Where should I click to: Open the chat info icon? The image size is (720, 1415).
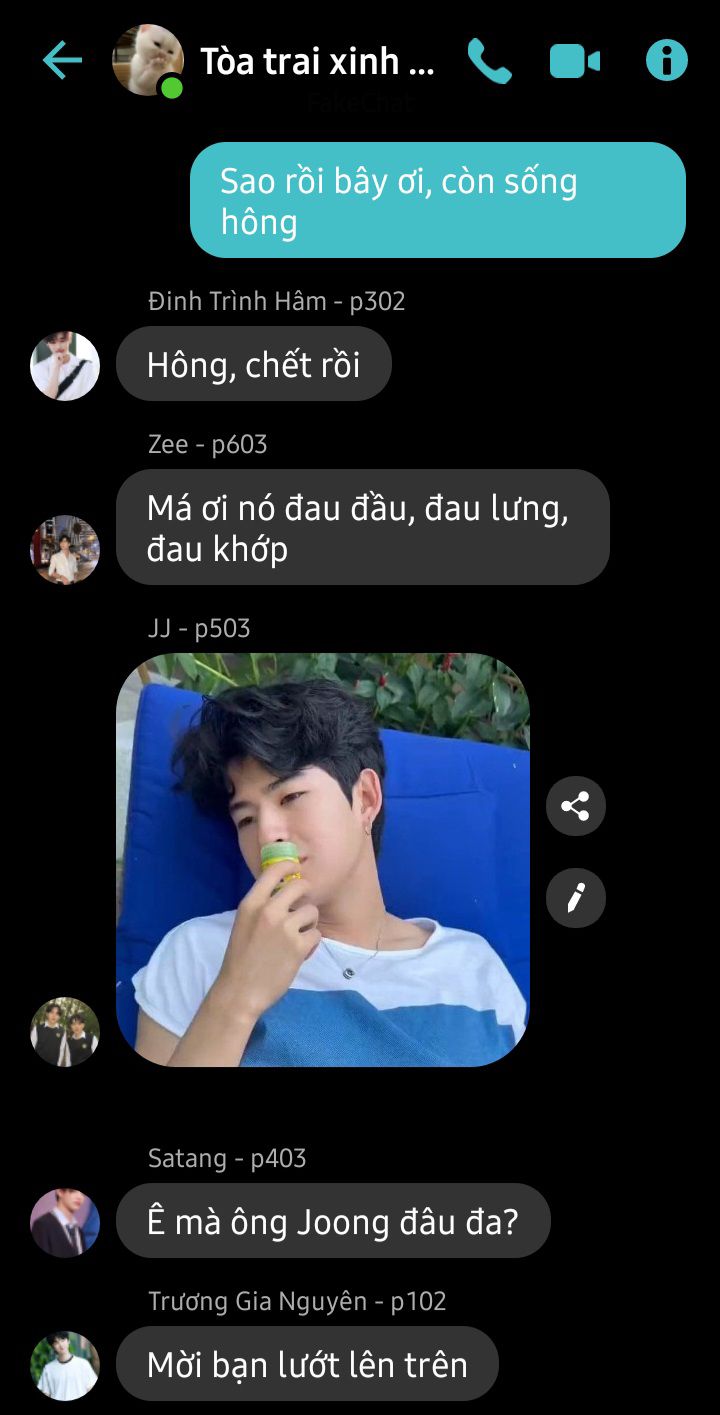pyautogui.click(x=666, y=61)
